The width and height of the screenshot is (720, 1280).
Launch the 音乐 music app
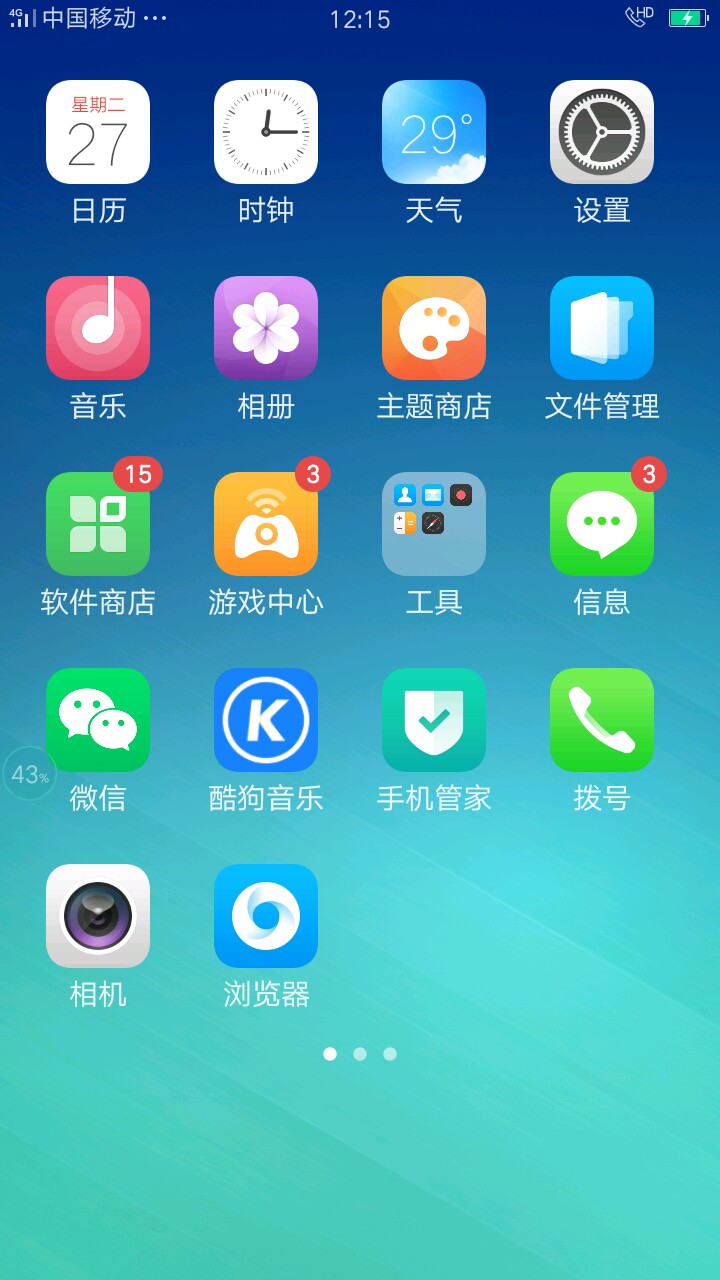(x=98, y=328)
